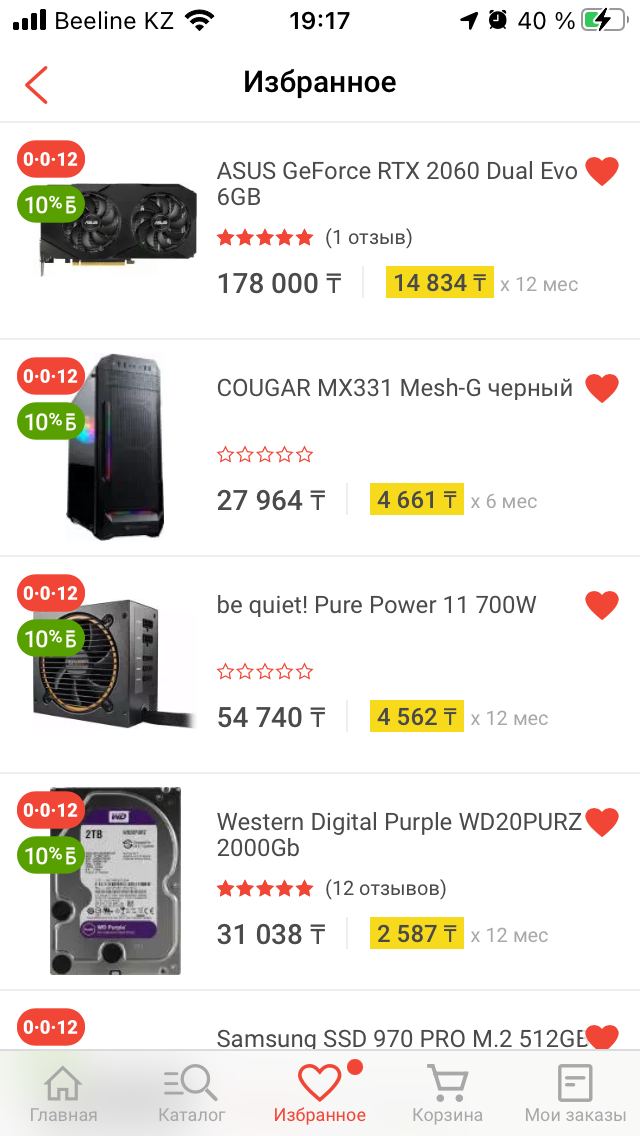Select the Избранное tab
Viewport: 640px width, 1136px height.
coord(320,1093)
